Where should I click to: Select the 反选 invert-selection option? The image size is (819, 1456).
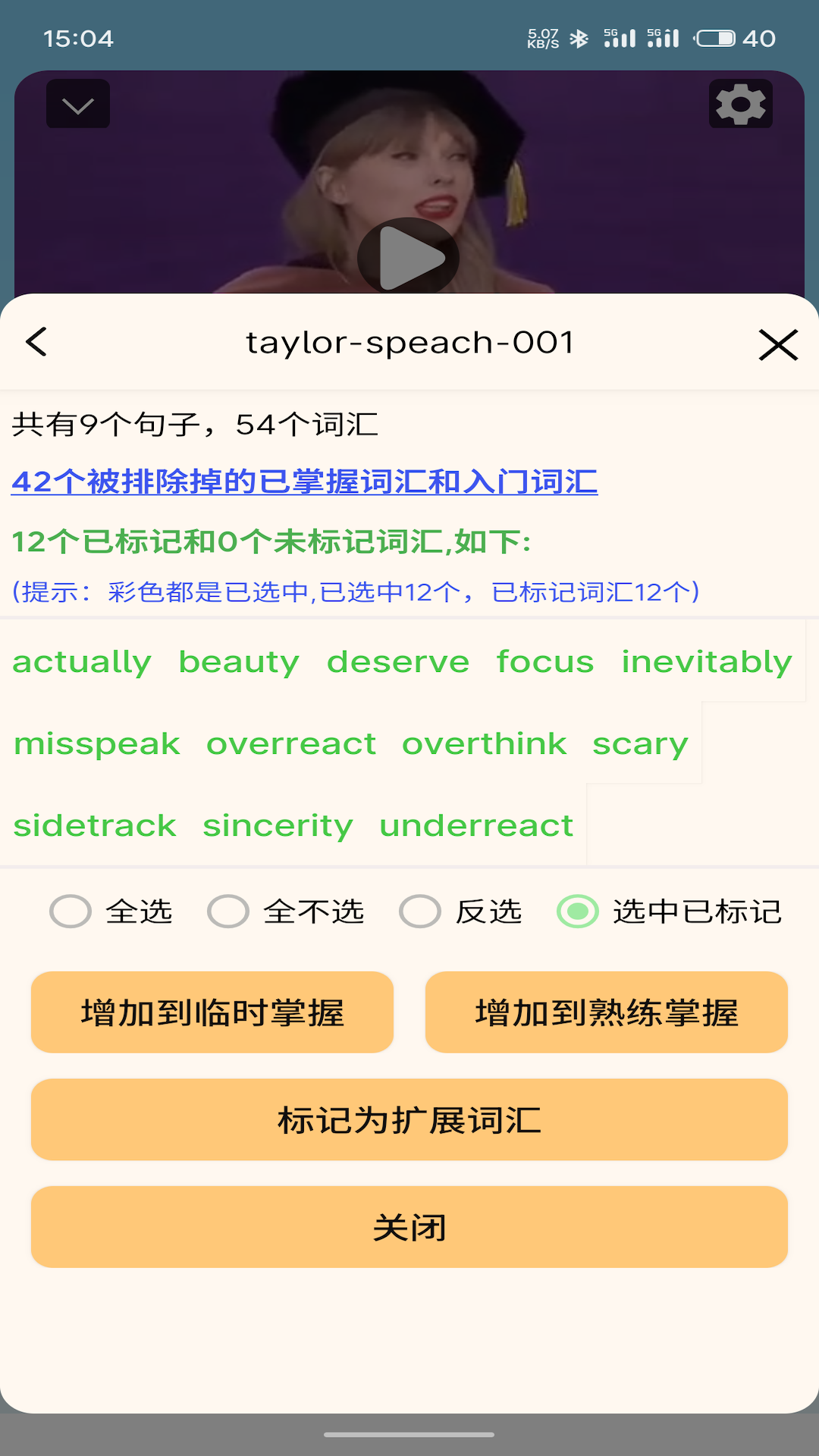coord(421,912)
